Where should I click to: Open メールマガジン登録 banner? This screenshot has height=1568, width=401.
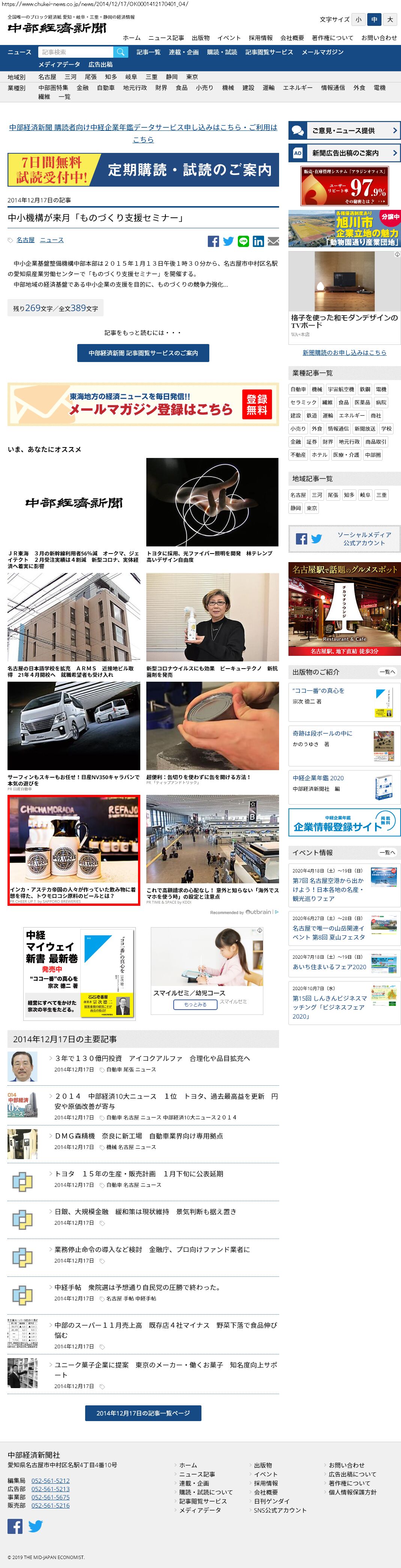pos(143,404)
